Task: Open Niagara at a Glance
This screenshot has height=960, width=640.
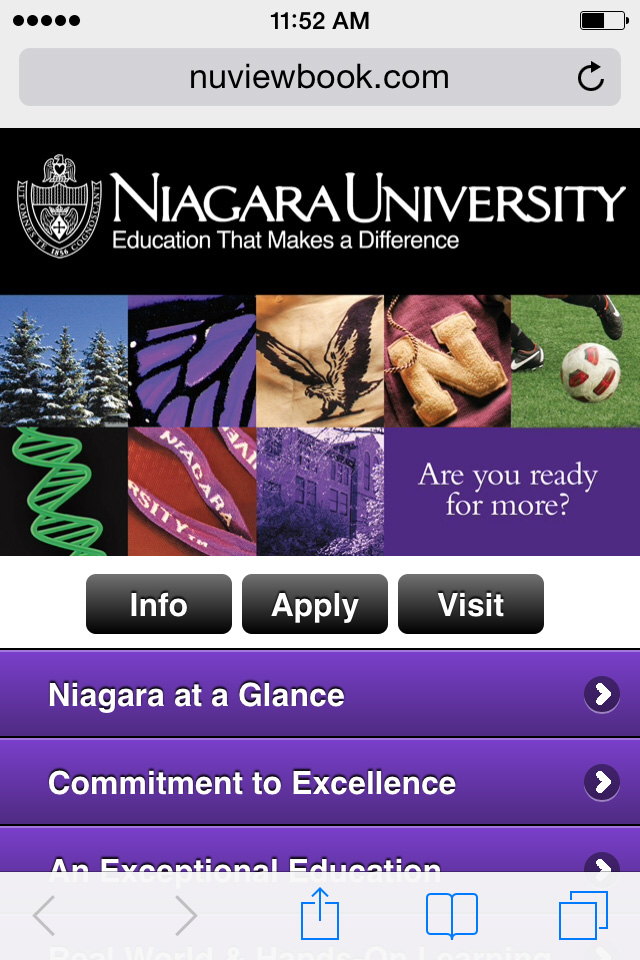Action: click(320, 695)
